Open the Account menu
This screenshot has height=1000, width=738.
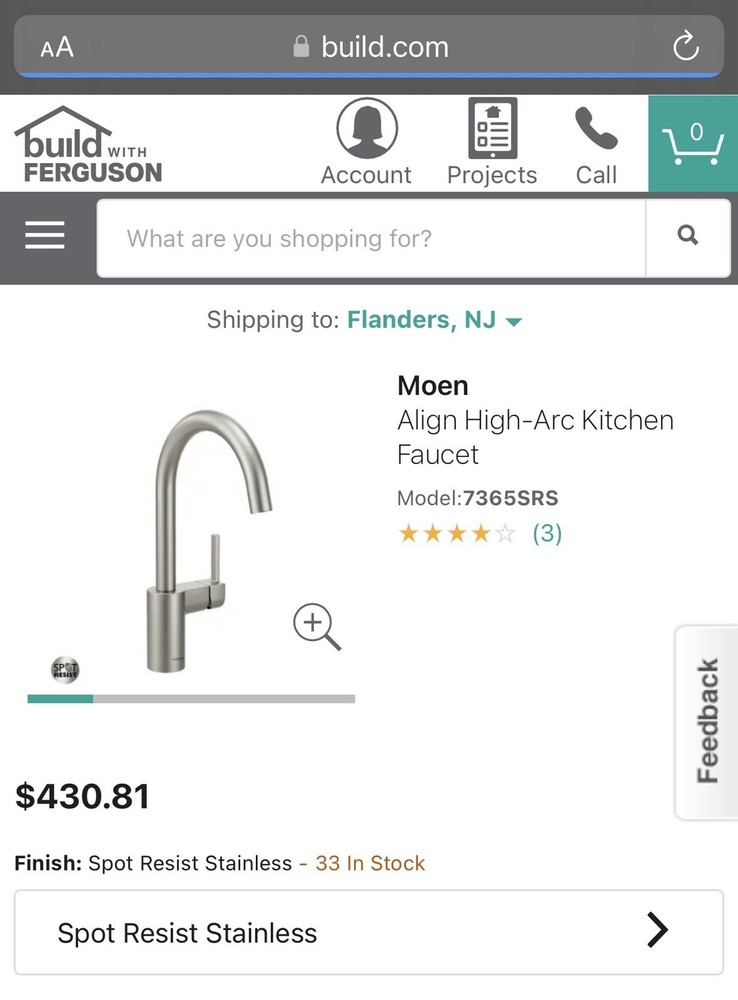[366, 143]
